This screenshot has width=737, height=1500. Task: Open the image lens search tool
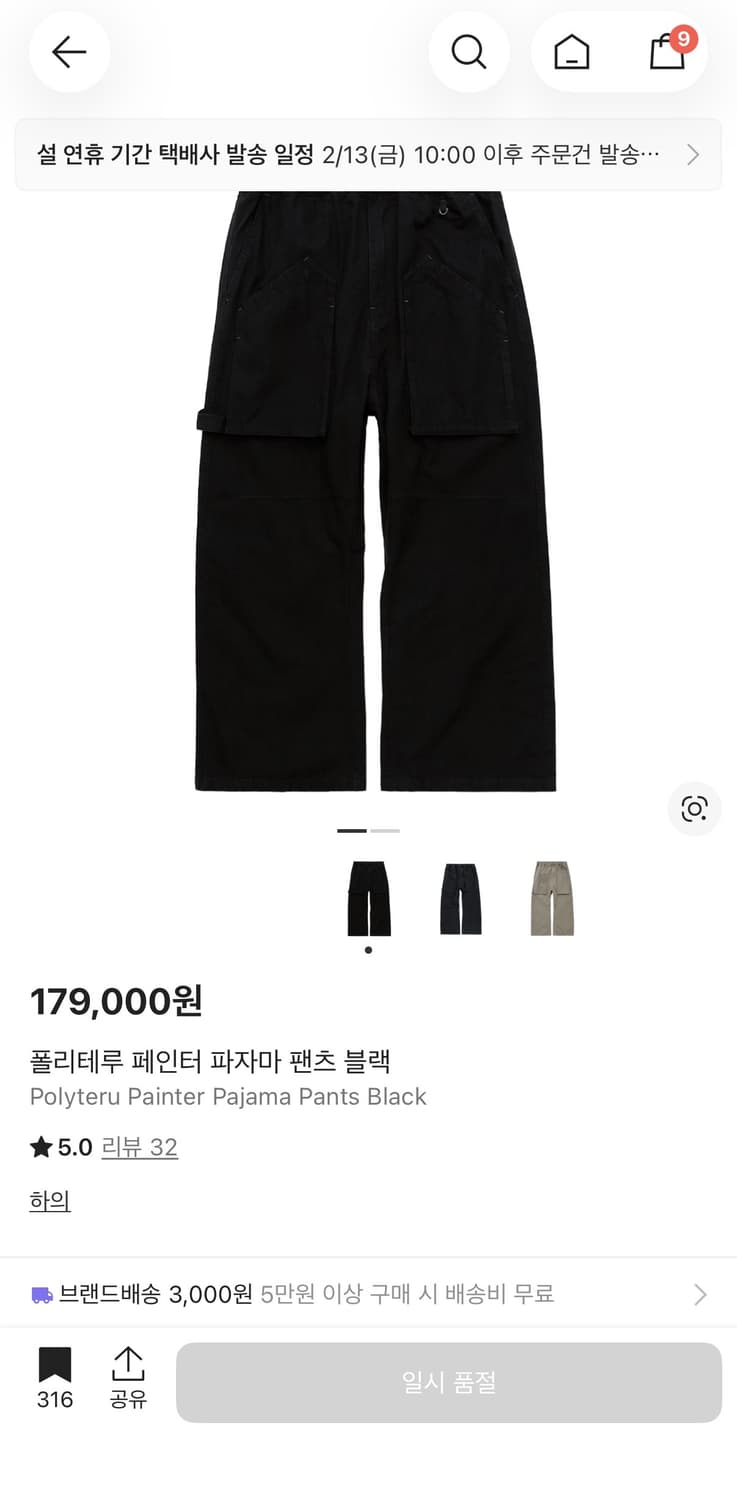pos(694,810)
